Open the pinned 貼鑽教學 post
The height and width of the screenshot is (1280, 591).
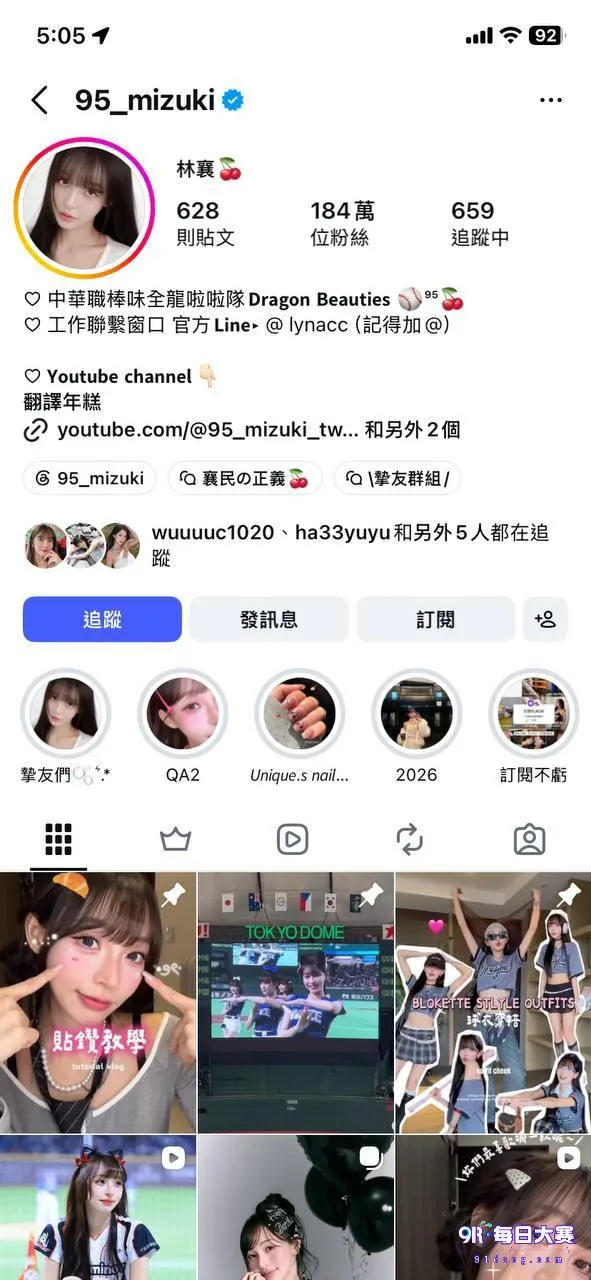pyautogui.click(x=98, y=1002)
